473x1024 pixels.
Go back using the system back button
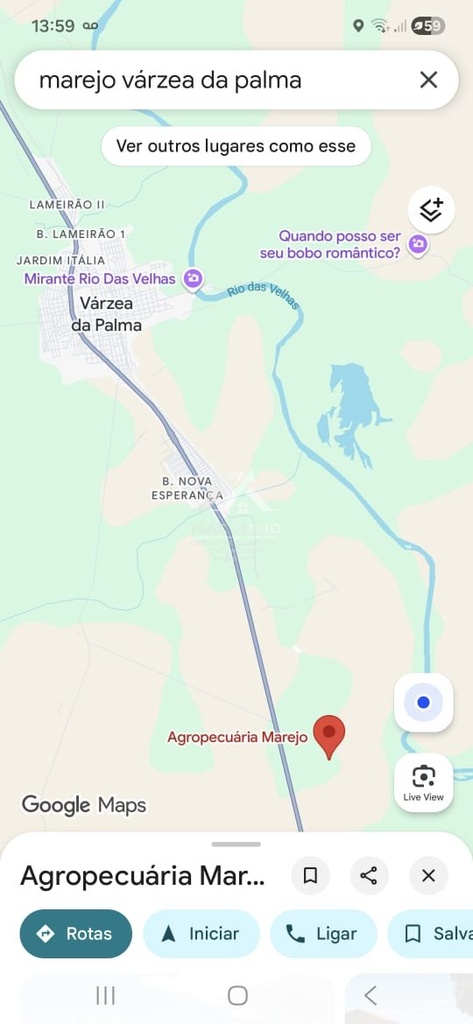[370, 995]
